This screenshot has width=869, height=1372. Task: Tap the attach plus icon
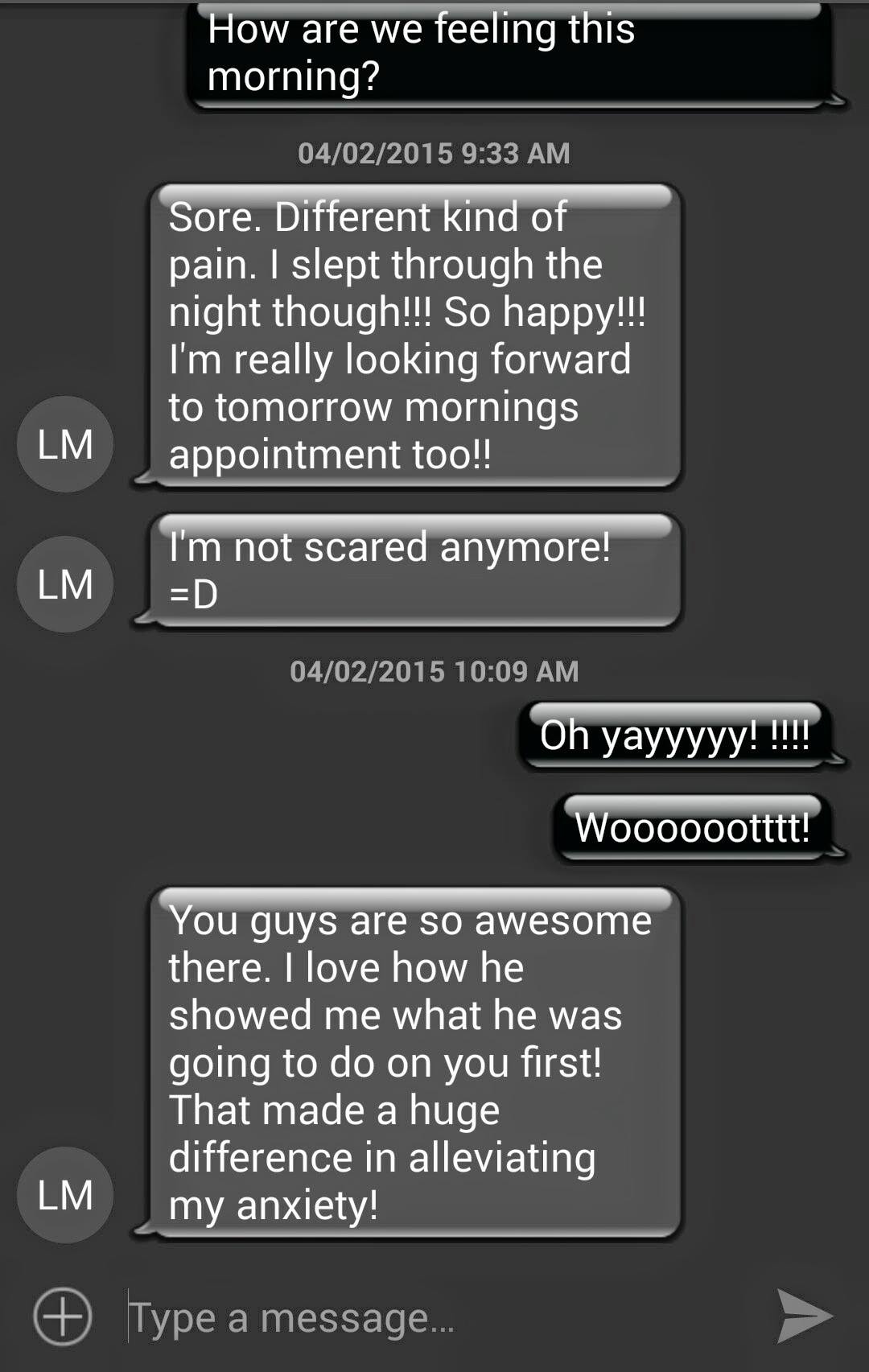[63, 1316]
